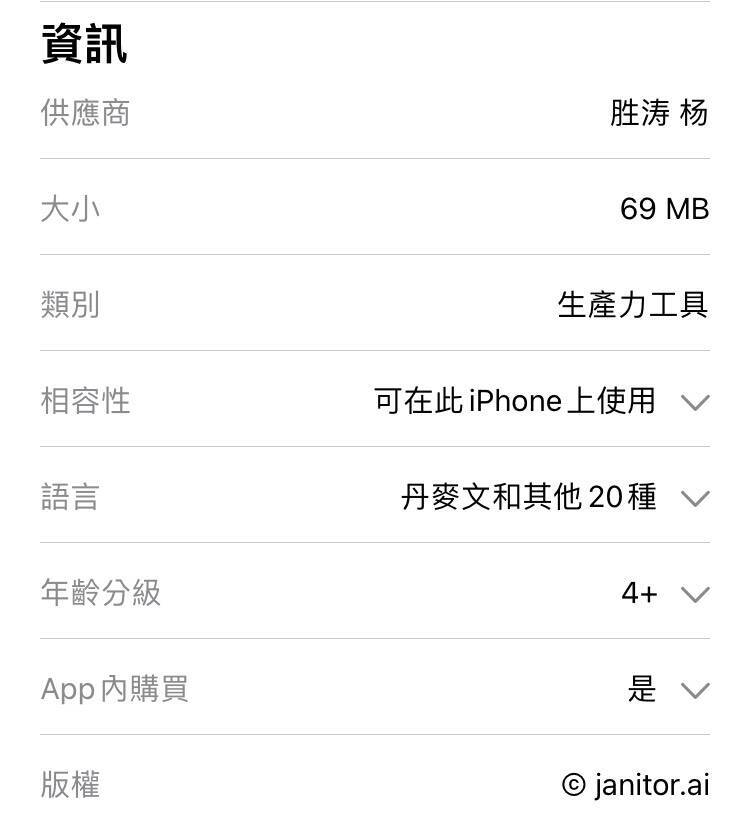The image size is (750, 829).
Task: Click the 供應商 row label
Action: click(85, 113)
